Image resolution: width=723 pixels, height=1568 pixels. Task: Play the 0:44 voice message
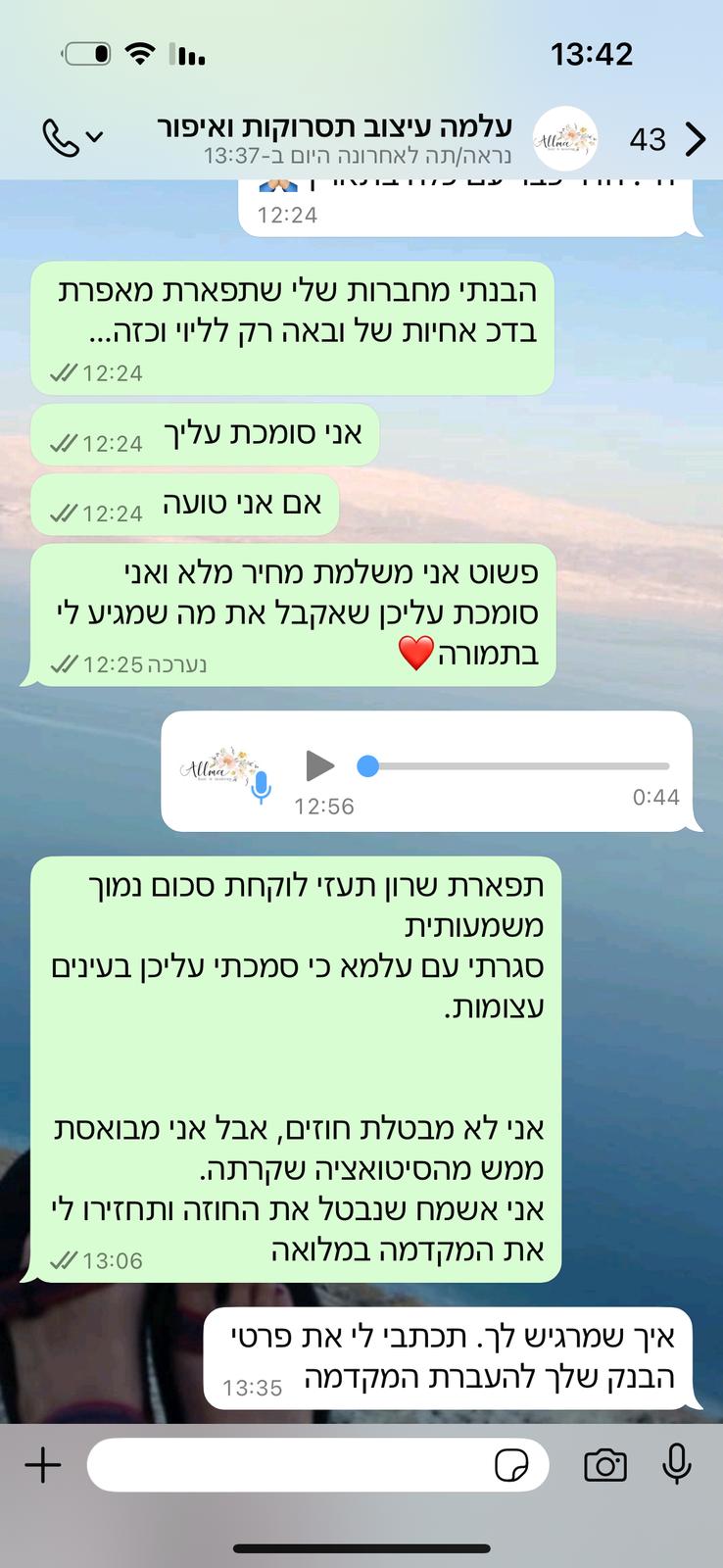pos(319,765)
